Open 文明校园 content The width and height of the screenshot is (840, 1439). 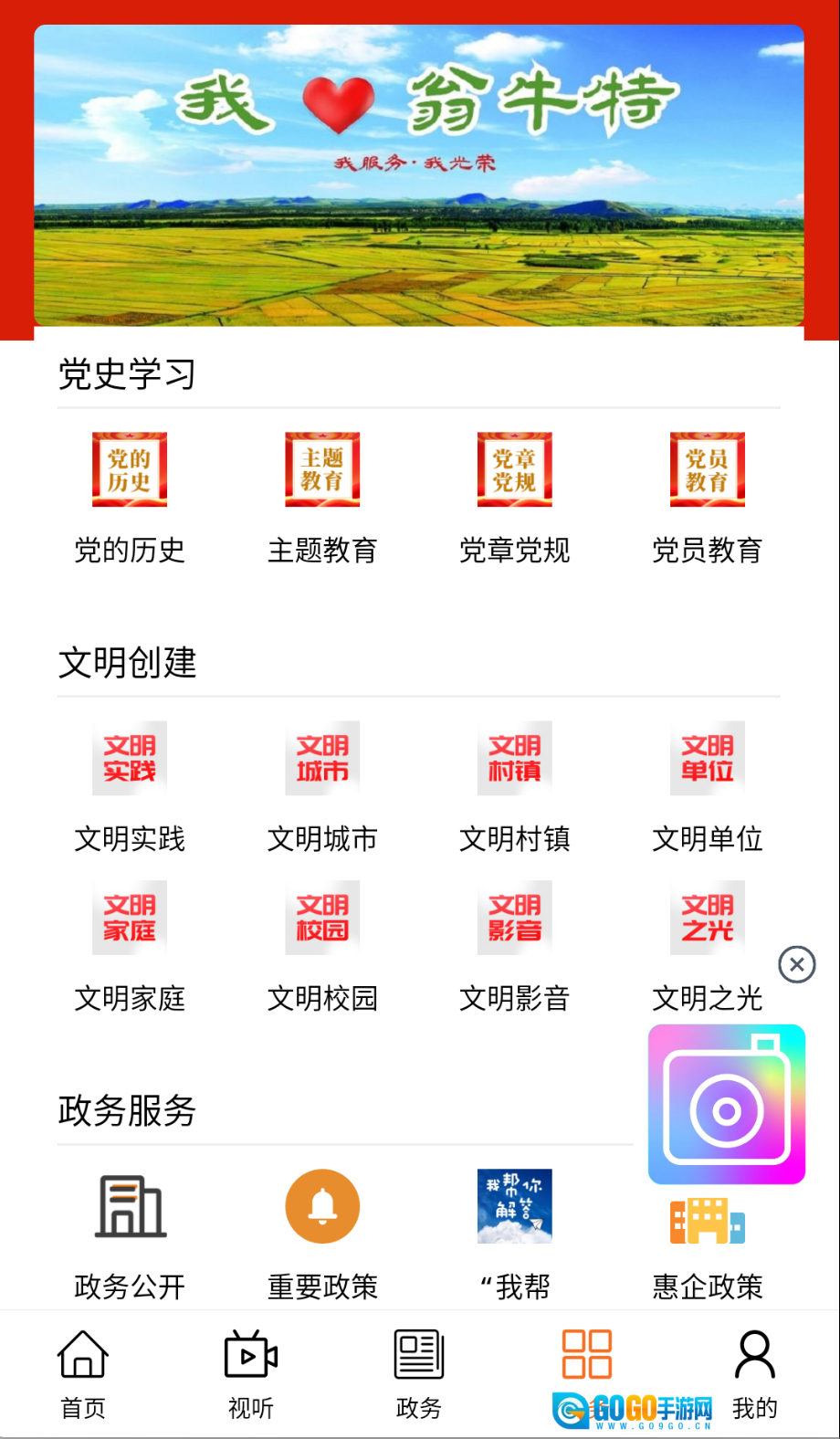click(321, 918)
